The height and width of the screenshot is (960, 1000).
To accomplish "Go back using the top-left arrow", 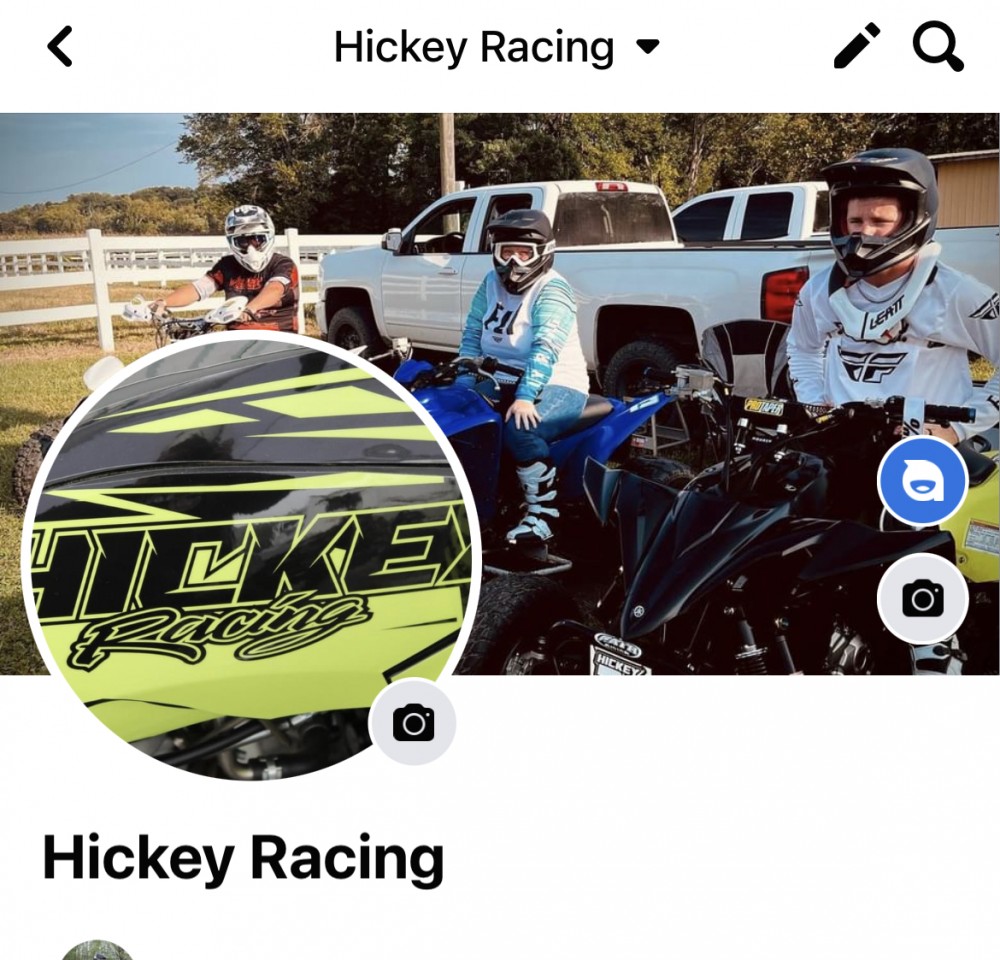I will pyautogui.click(x=60, y=47).
